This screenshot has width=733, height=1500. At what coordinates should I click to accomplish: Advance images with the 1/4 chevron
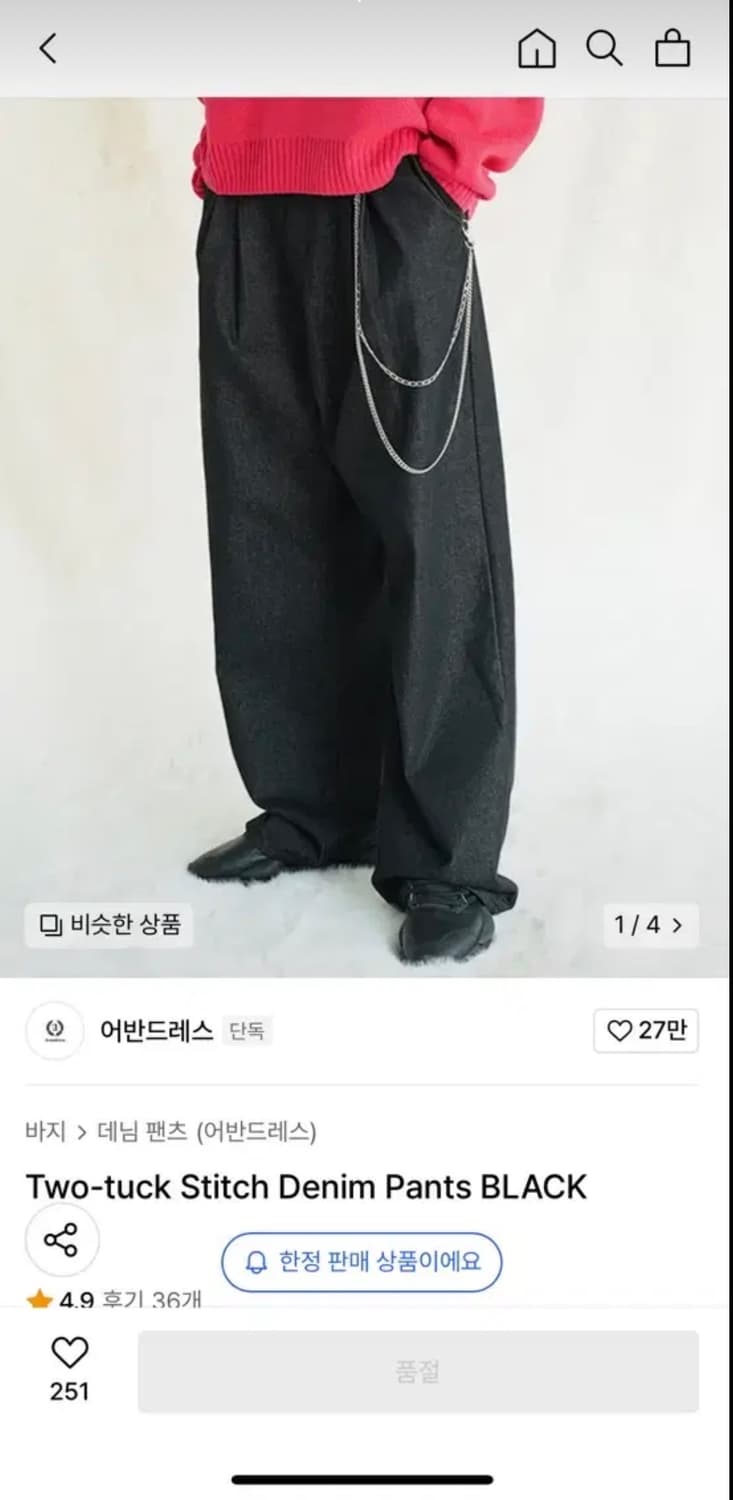651,926
